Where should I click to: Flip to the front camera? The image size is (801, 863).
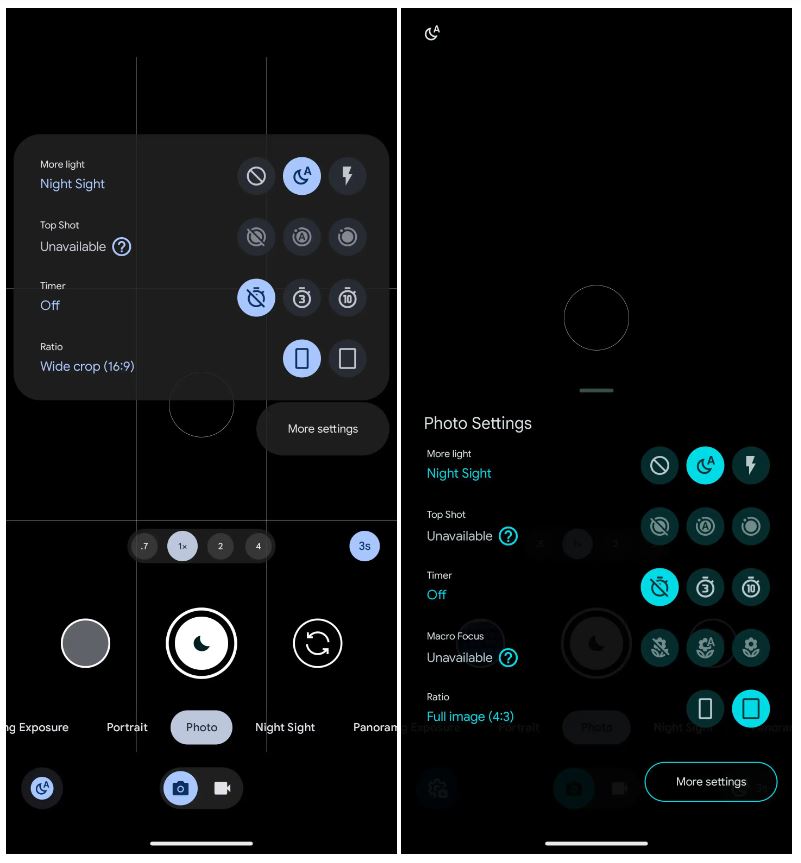tap(318, 643)
